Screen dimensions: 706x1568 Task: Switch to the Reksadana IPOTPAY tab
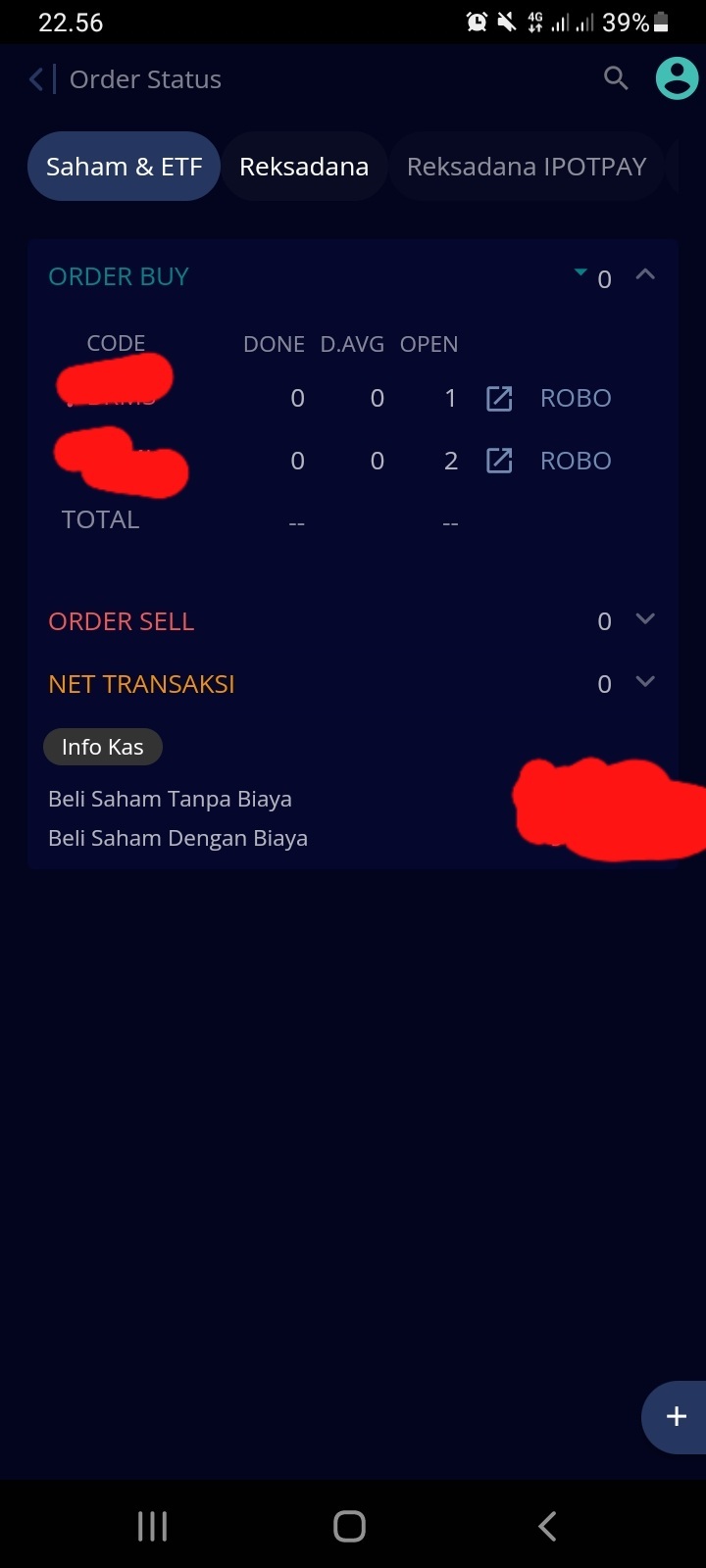527,167
